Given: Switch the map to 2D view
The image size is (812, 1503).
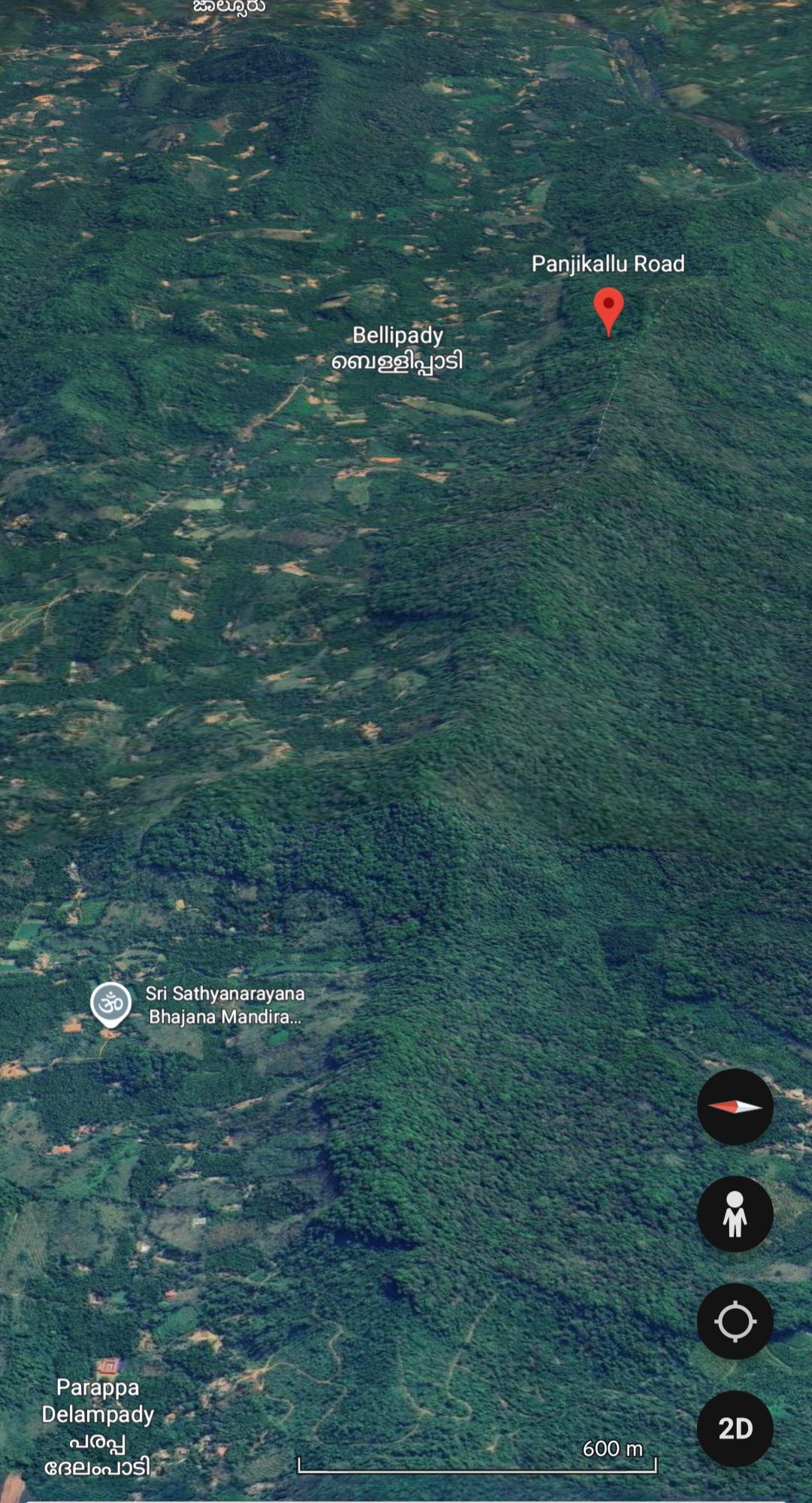Looking at the screenshot, I should tap(735, 1429).
